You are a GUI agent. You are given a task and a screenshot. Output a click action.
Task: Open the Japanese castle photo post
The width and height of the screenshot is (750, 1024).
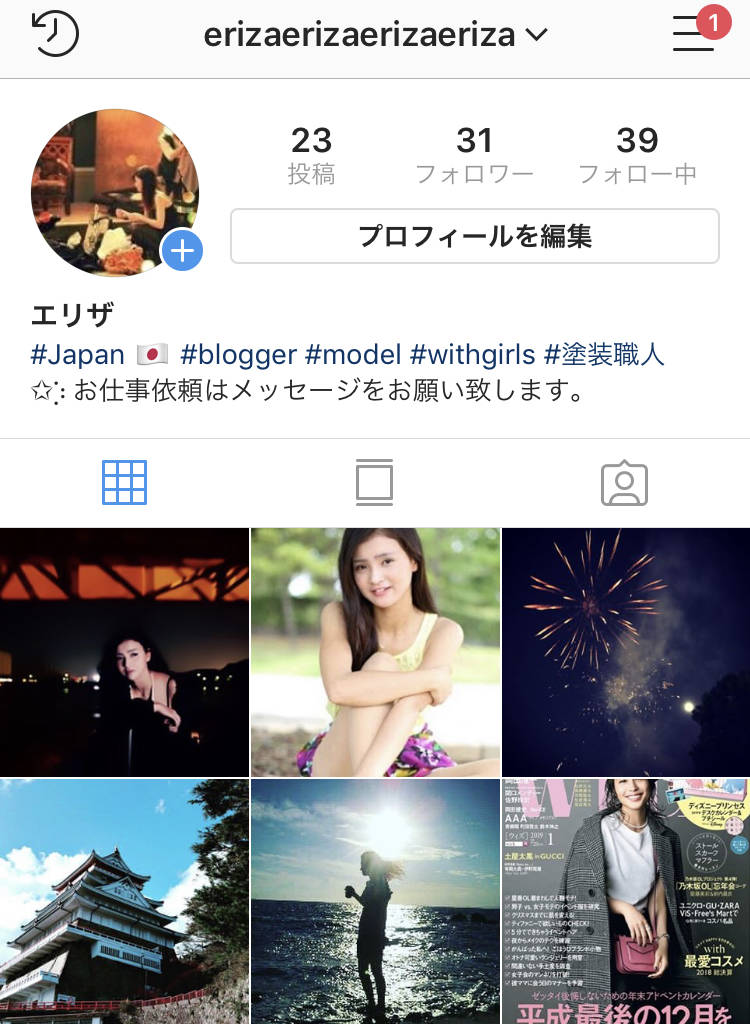(124, 902)
